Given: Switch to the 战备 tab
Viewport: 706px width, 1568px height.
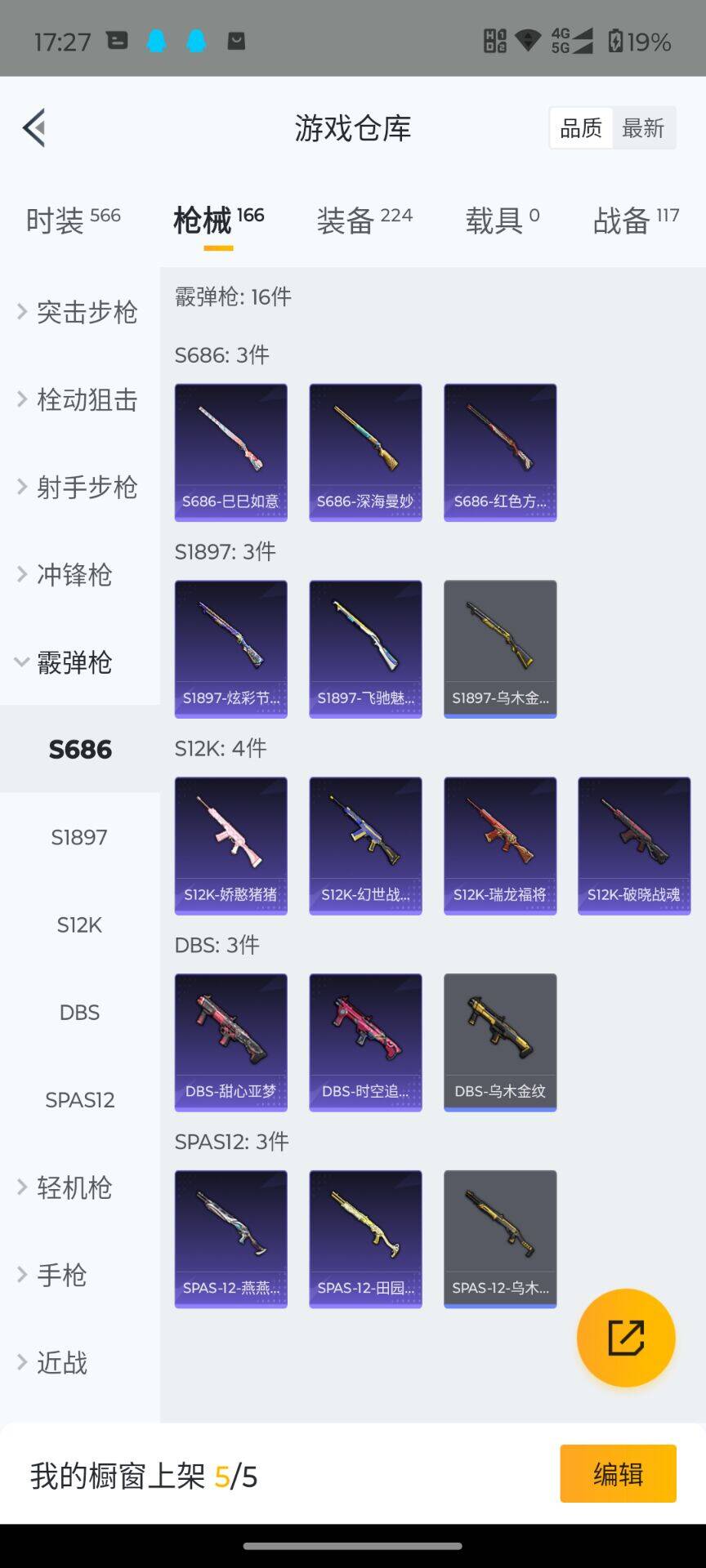Looking at the screenshot, I should (635, 220).
